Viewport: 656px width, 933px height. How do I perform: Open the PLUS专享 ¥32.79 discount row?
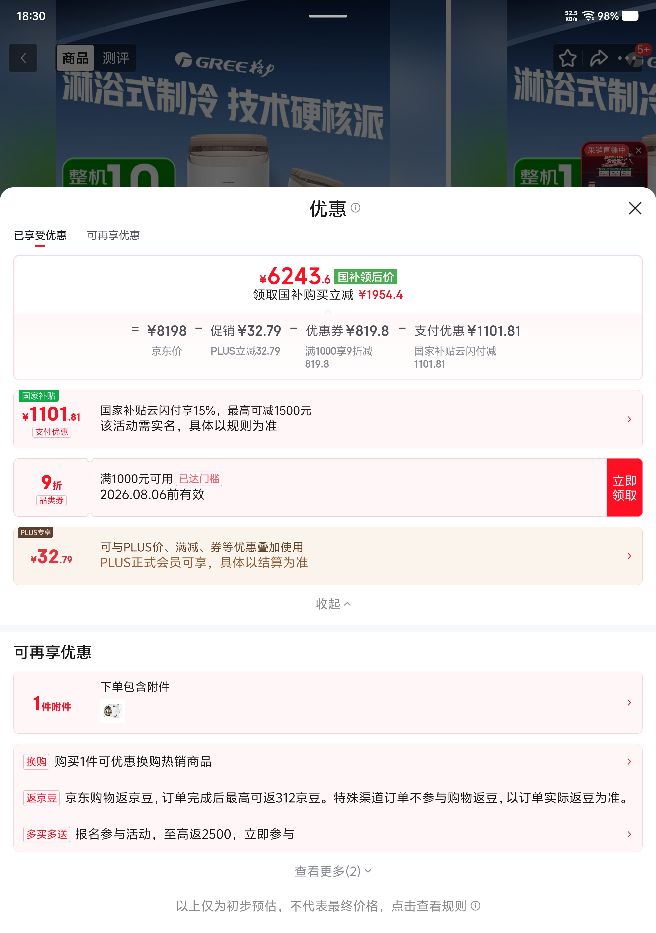(x=328, y=556)
